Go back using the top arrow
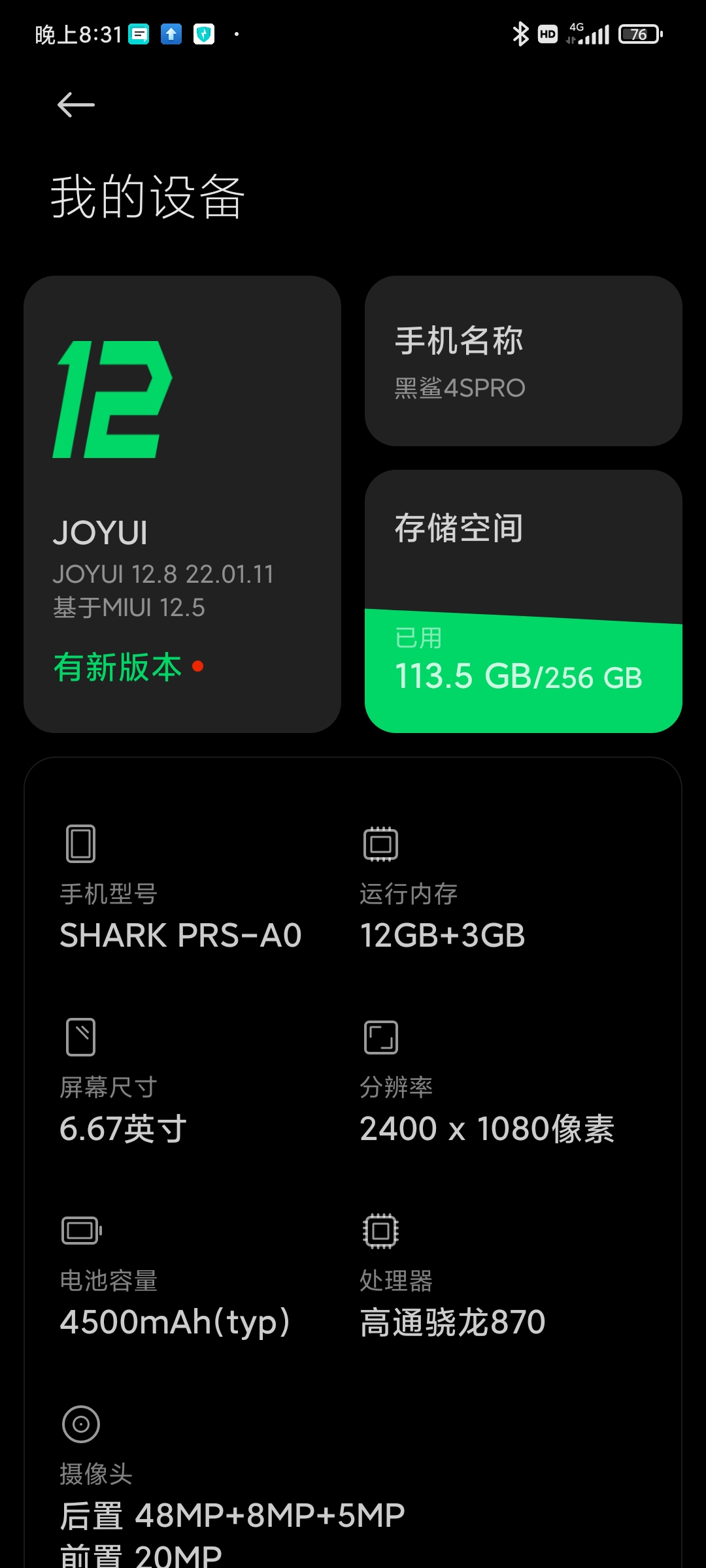706x1568 pixels. [x=76, y=105]
